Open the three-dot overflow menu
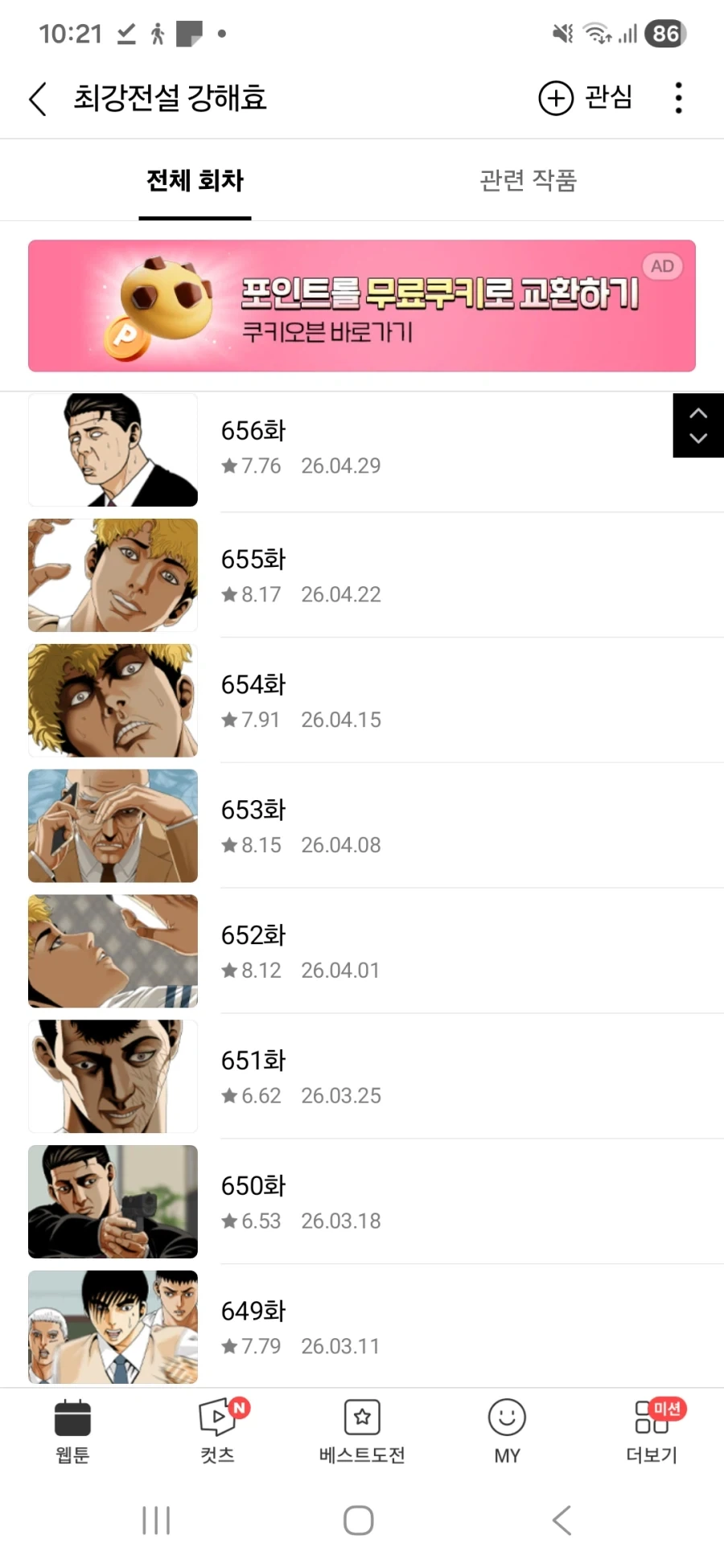 coord(679,98)
